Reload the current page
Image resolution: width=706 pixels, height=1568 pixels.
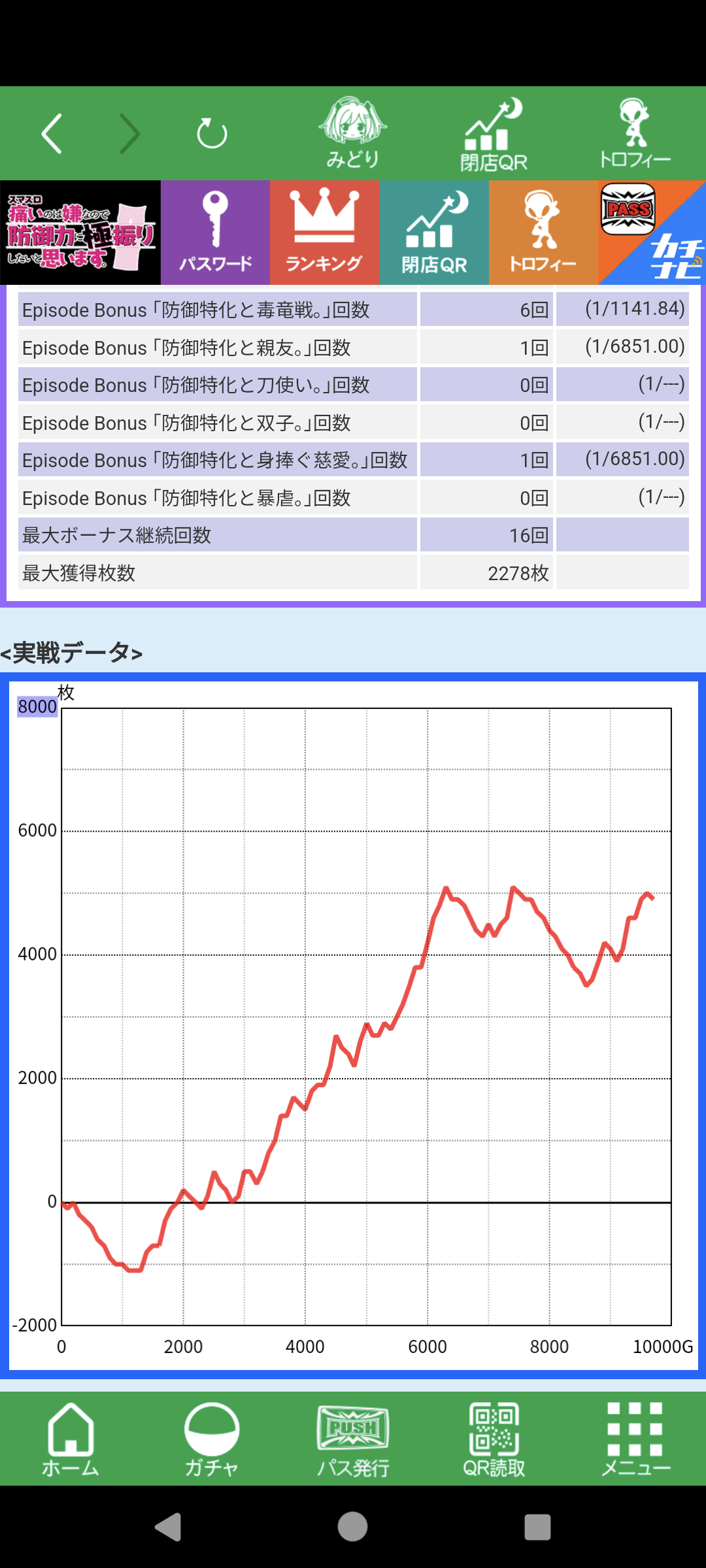212,134
